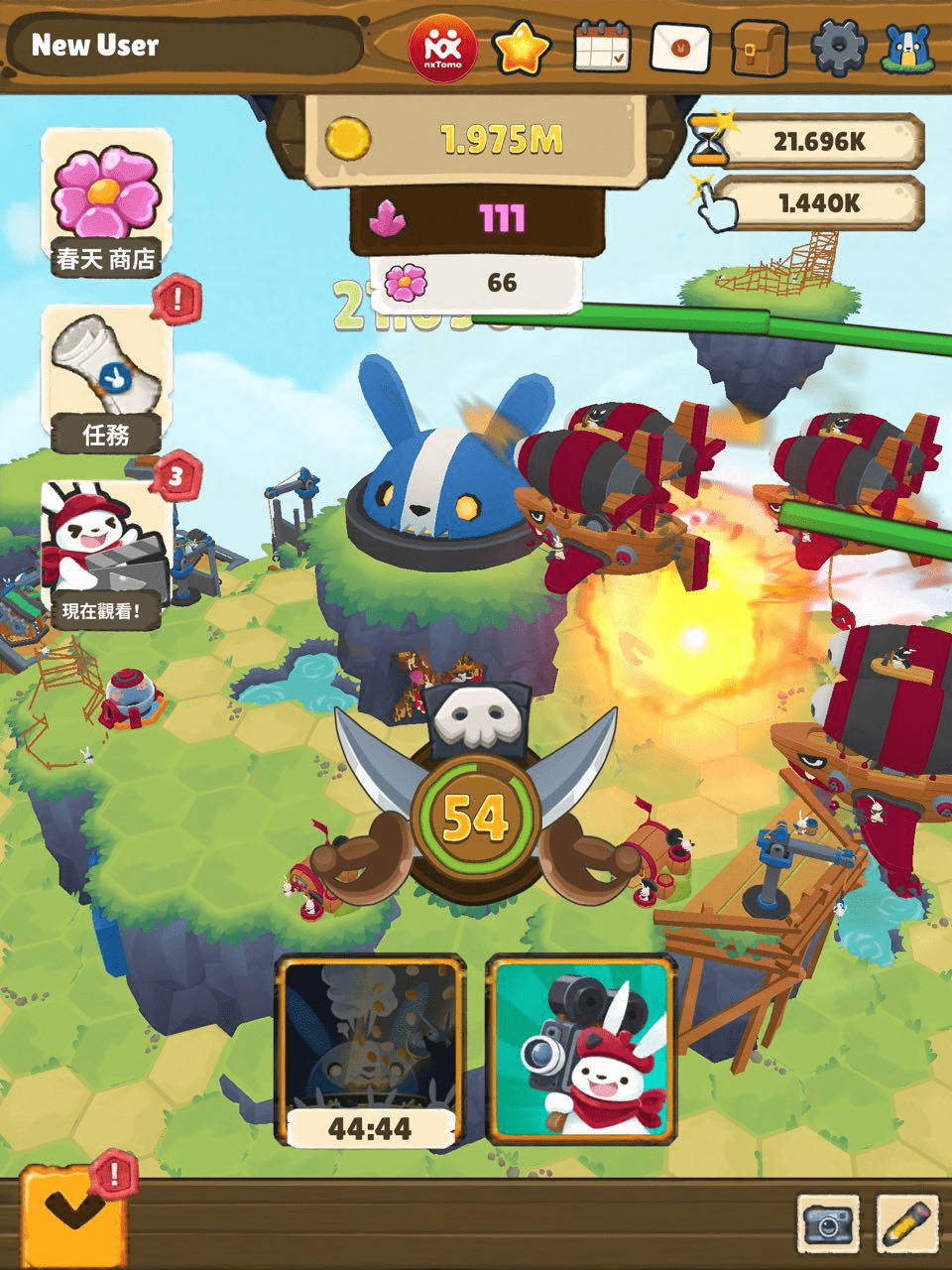Select the coin rain boost with 44:44 timer
952x1270 pixels.
(x=371, y=1050)
